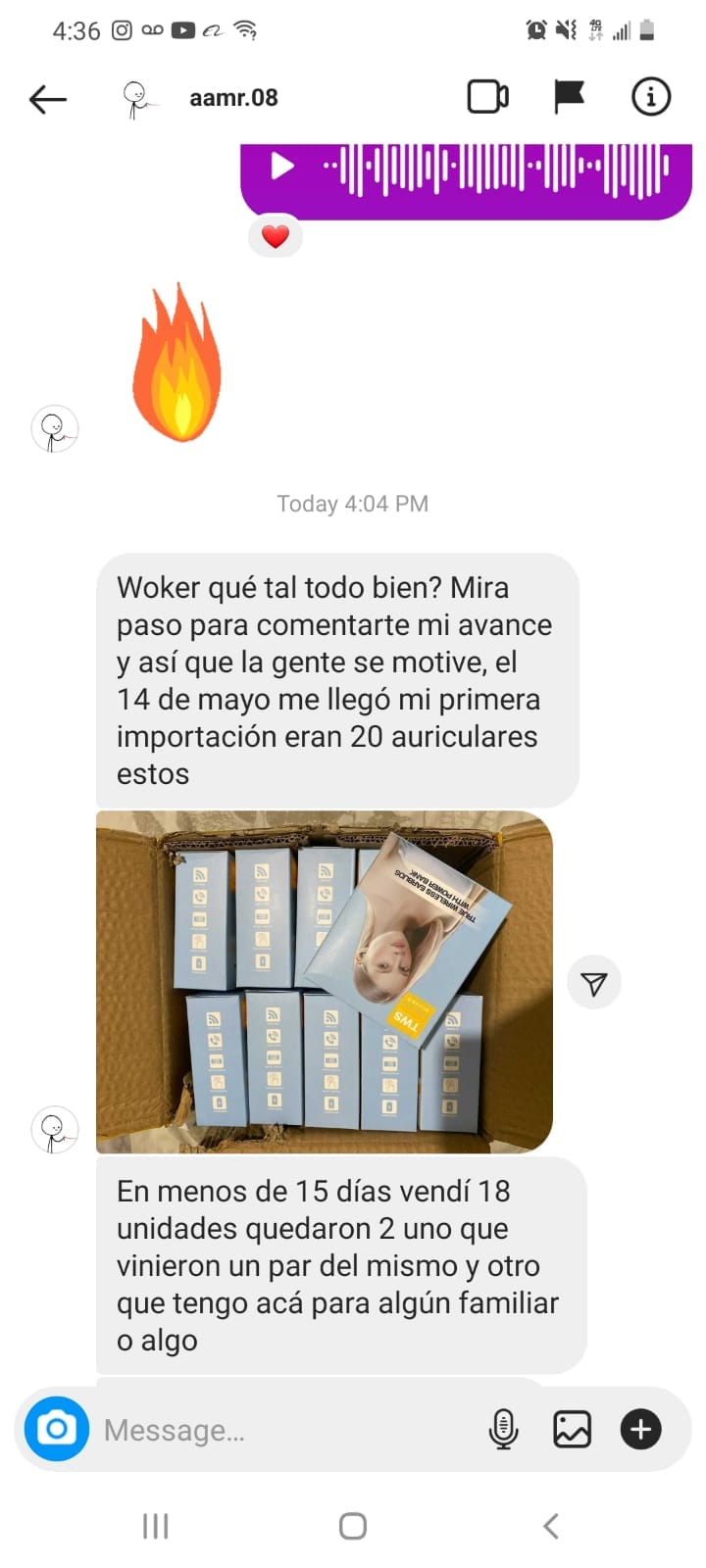Open aamr.08's profile from the header
706x1568 pixels.
coord(232,98)
